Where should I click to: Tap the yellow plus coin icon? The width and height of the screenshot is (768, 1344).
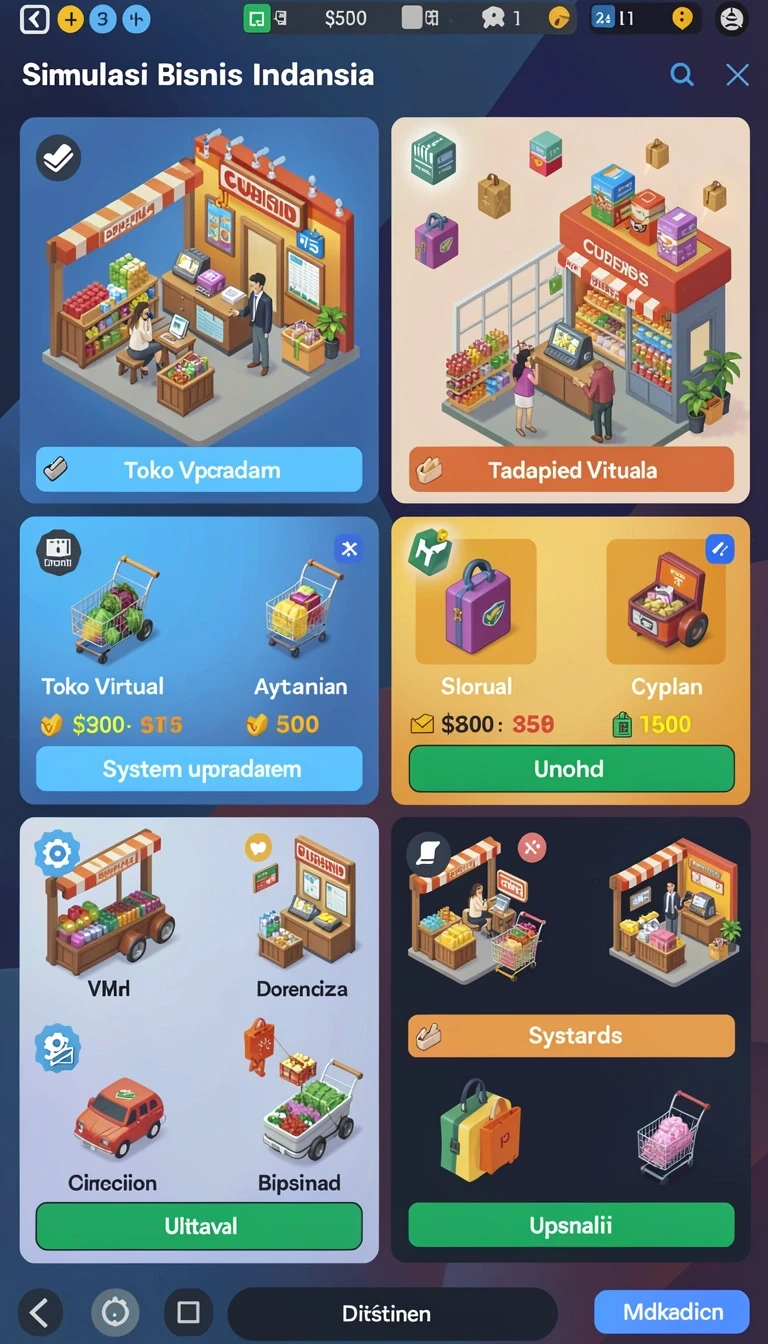tap(70, 18)
